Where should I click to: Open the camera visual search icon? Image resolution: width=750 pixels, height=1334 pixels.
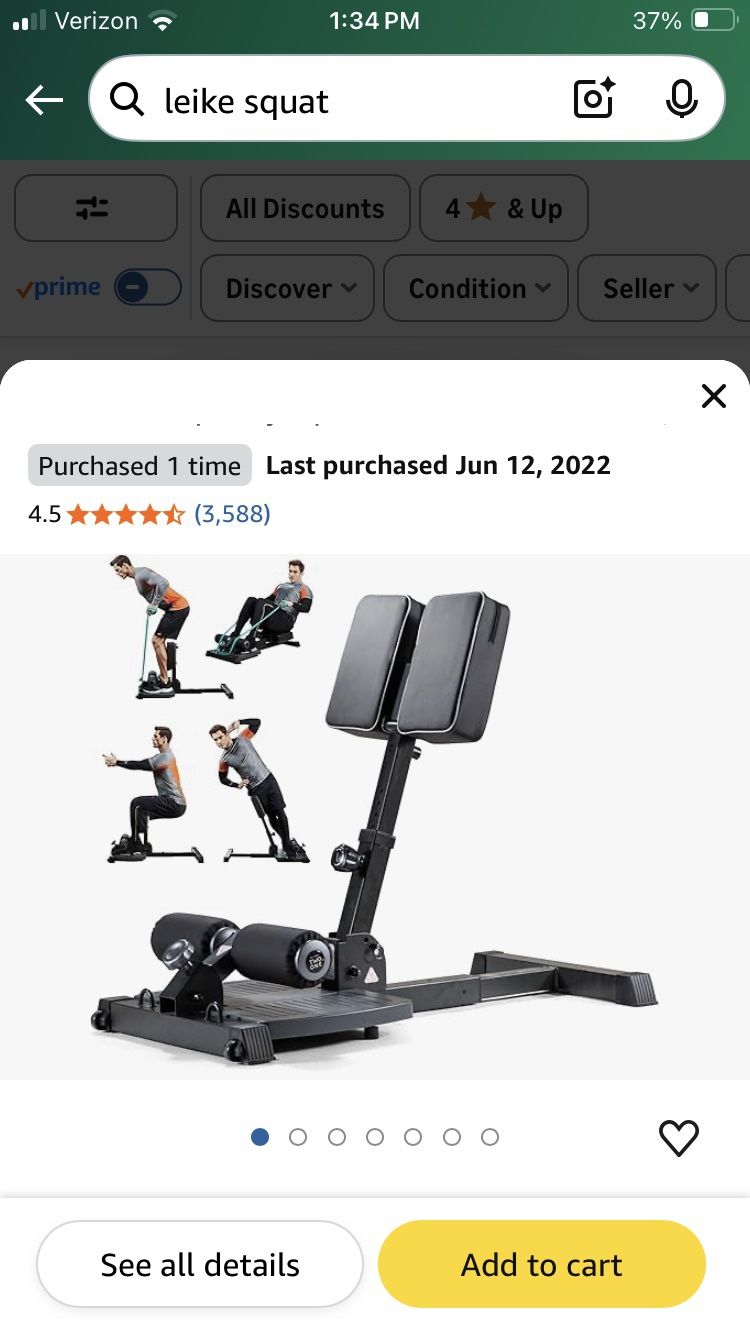coord(593,99)
